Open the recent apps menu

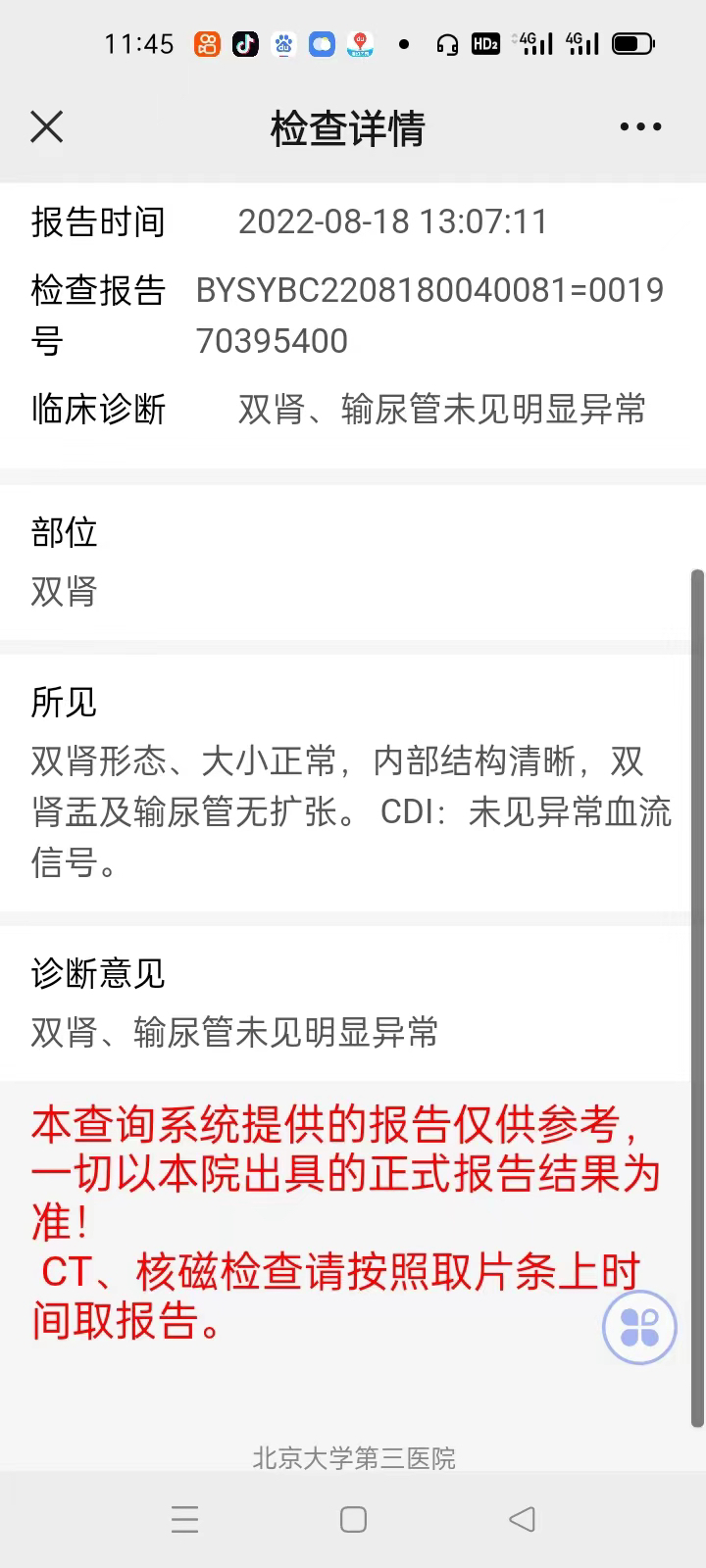point(184,1519)
